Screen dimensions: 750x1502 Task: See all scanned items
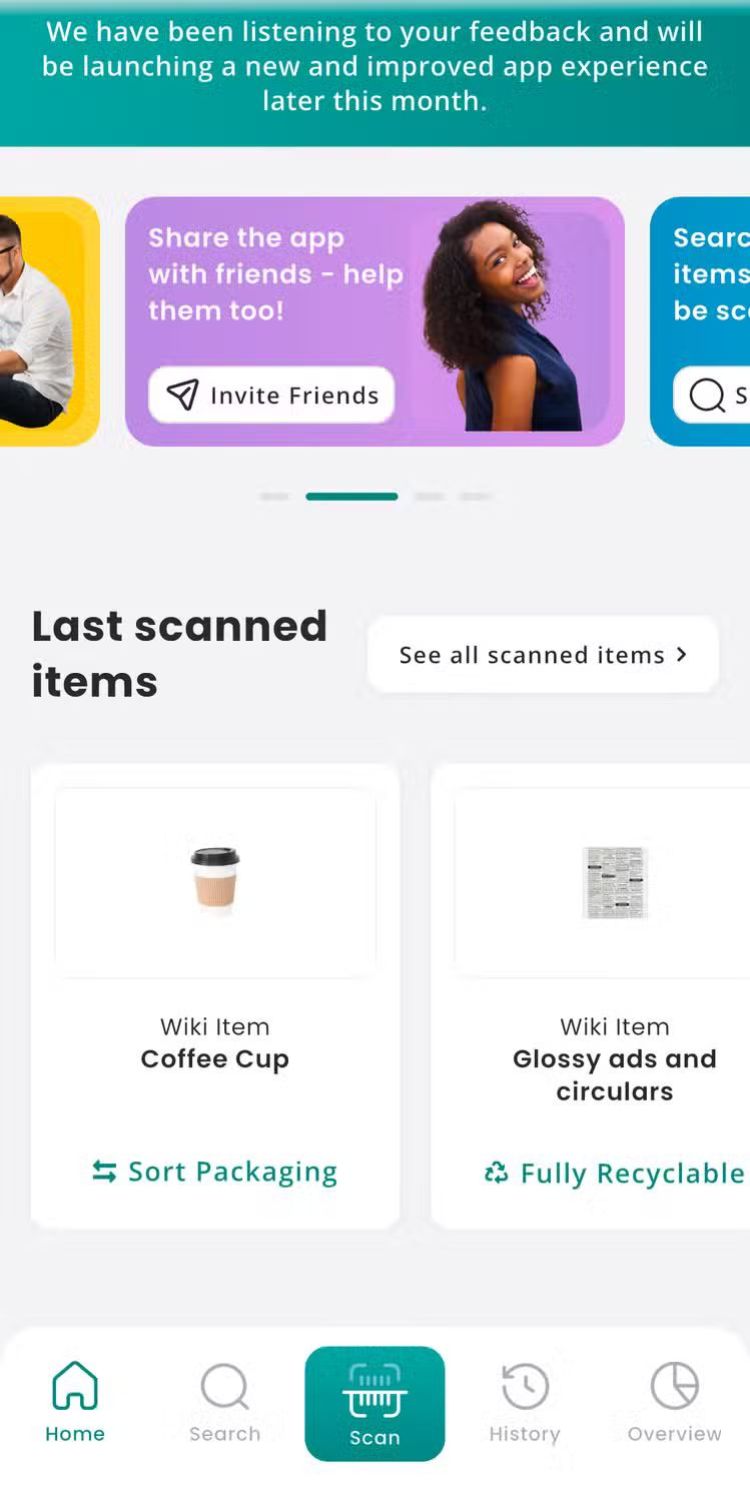pyautogui.click(x=543, y=655)
